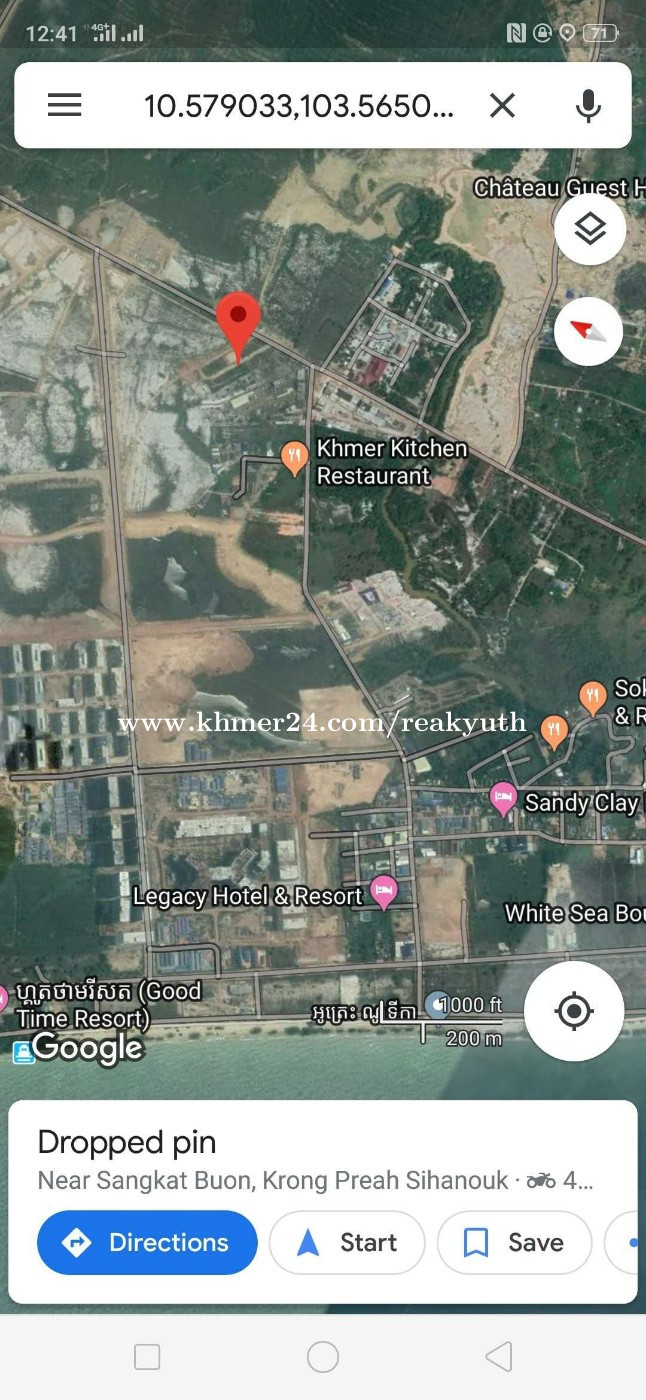Open Legacy Hotel & Resort marker
Image resolution: width=646 pixels, height=1400 pixels.
click(384, 891)
